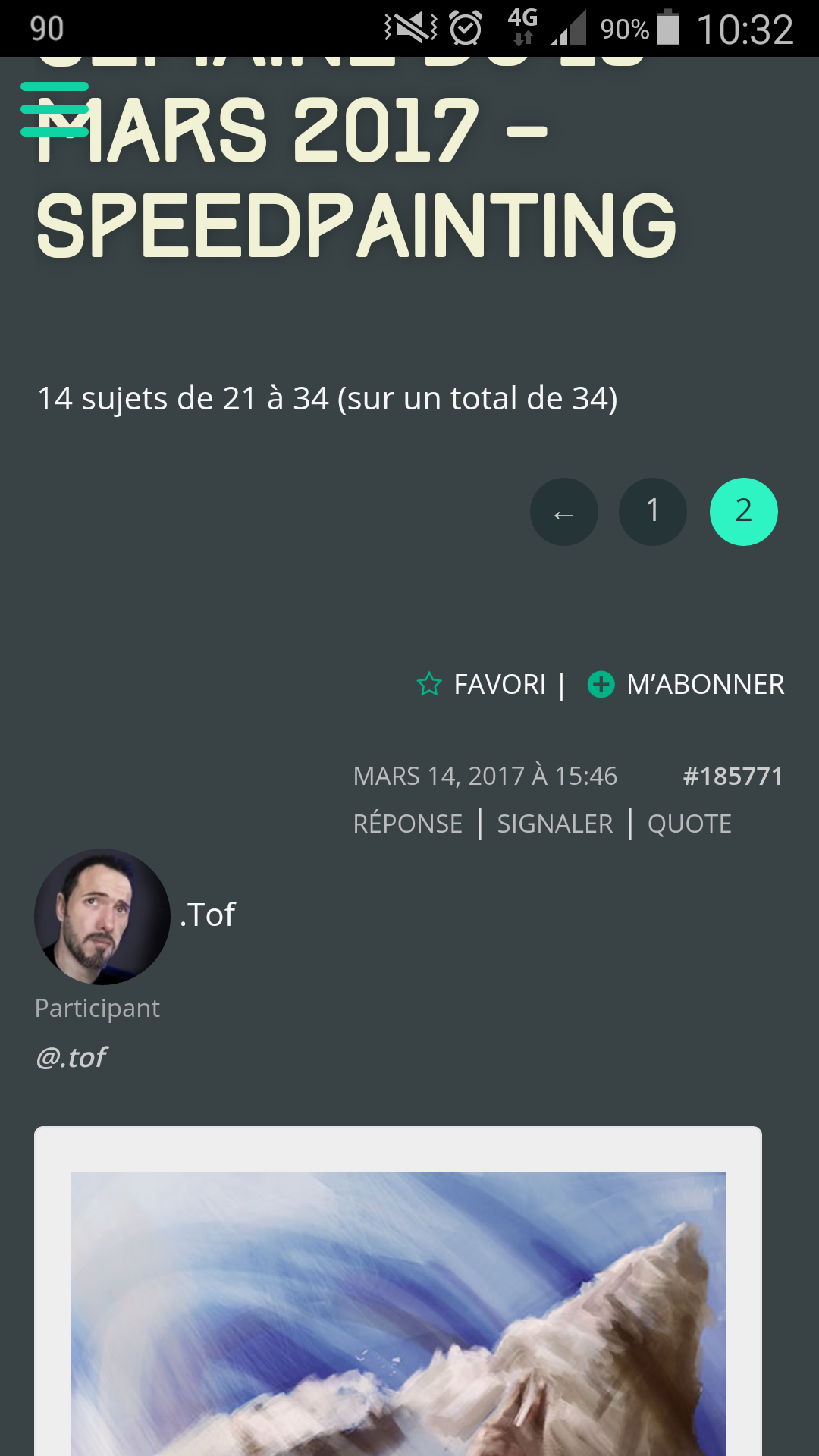Click the left arrow pagination button

[563, 512]
